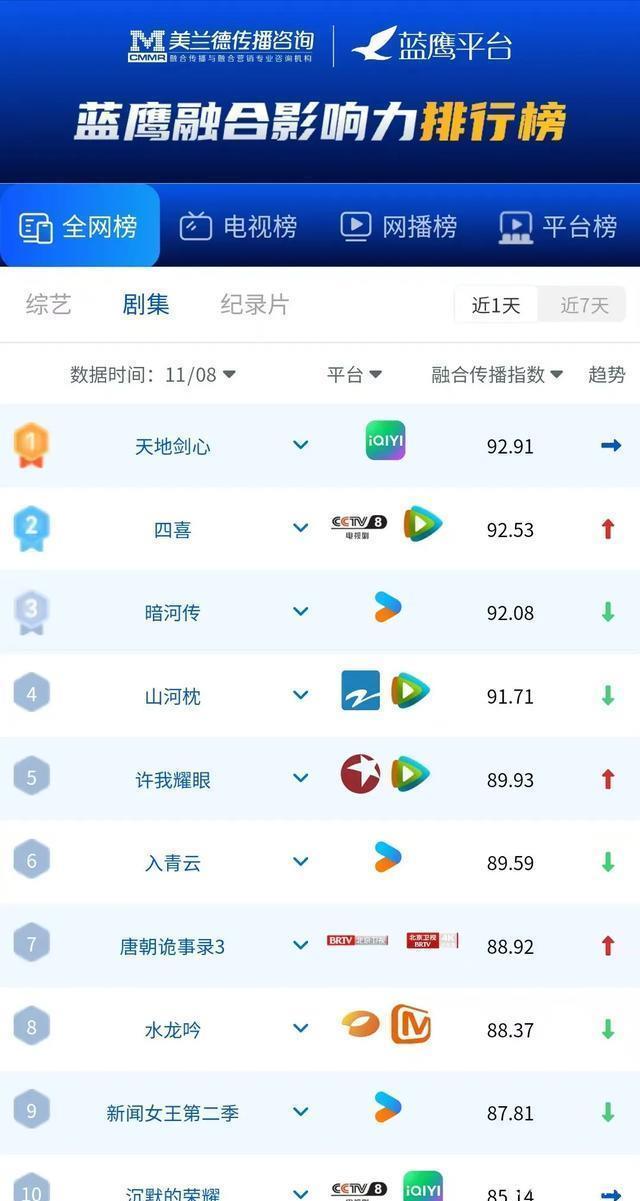Expand the 许我耀眼 entry
Screen dimensions: 640x1201
[301, 778]
